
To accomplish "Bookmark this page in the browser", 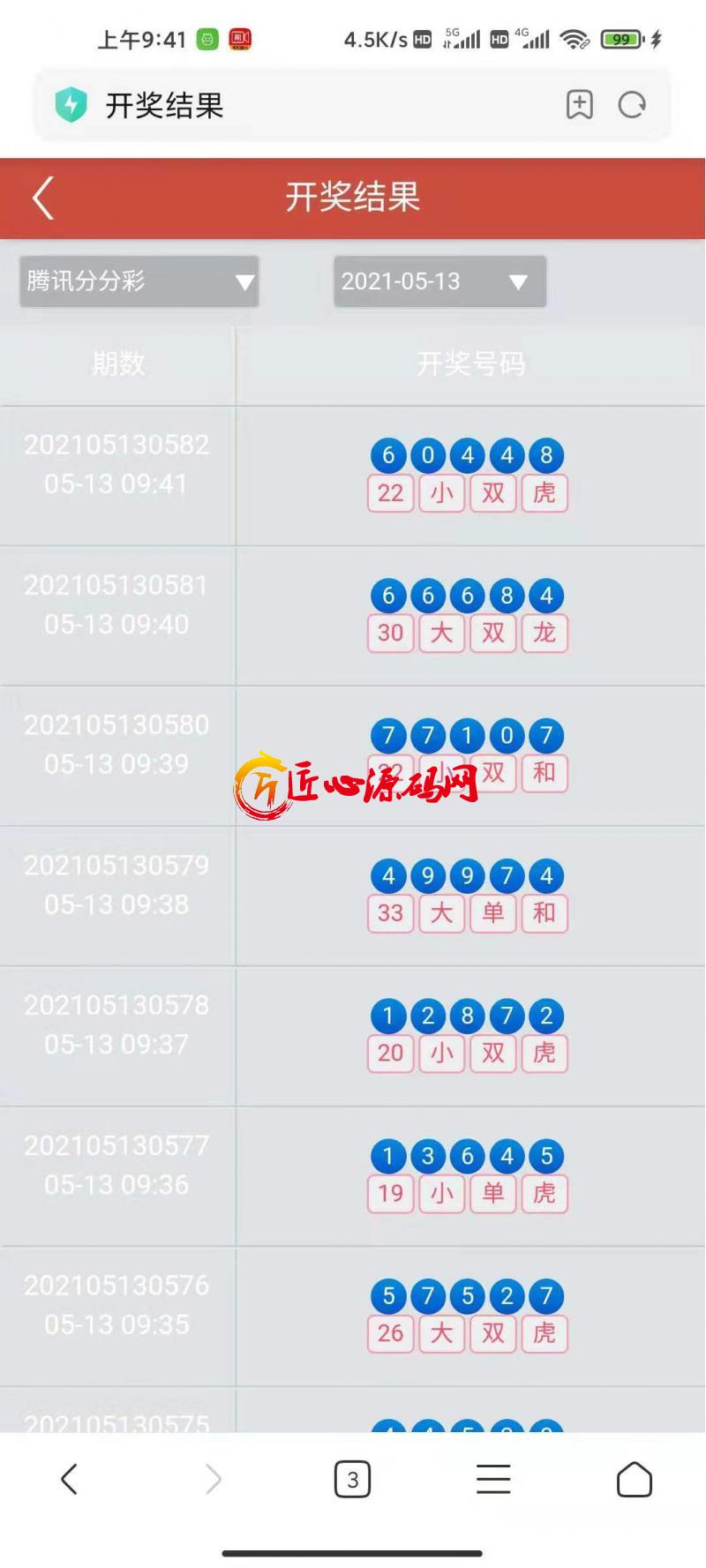I will point(579,105).
